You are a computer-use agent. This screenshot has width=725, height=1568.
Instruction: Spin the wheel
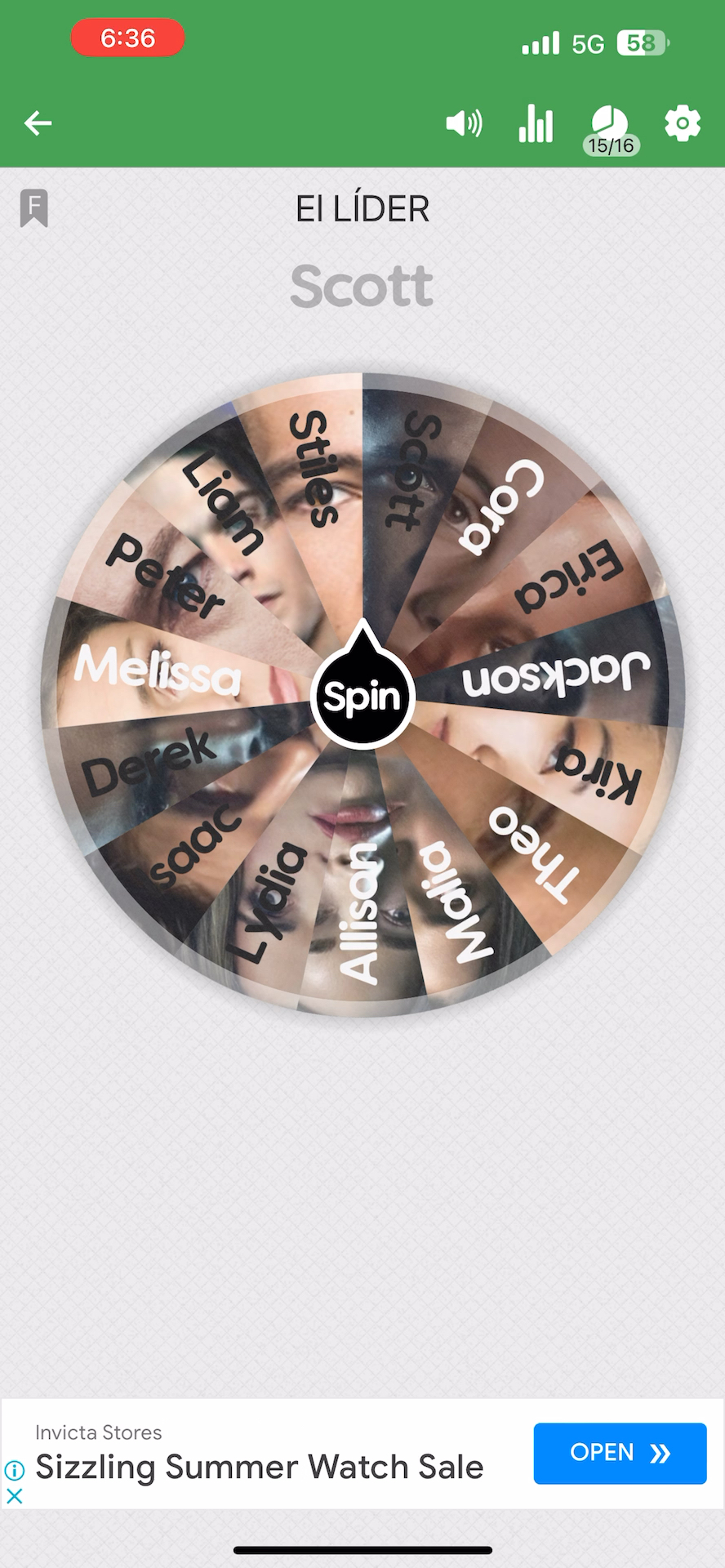coord(362,697)
